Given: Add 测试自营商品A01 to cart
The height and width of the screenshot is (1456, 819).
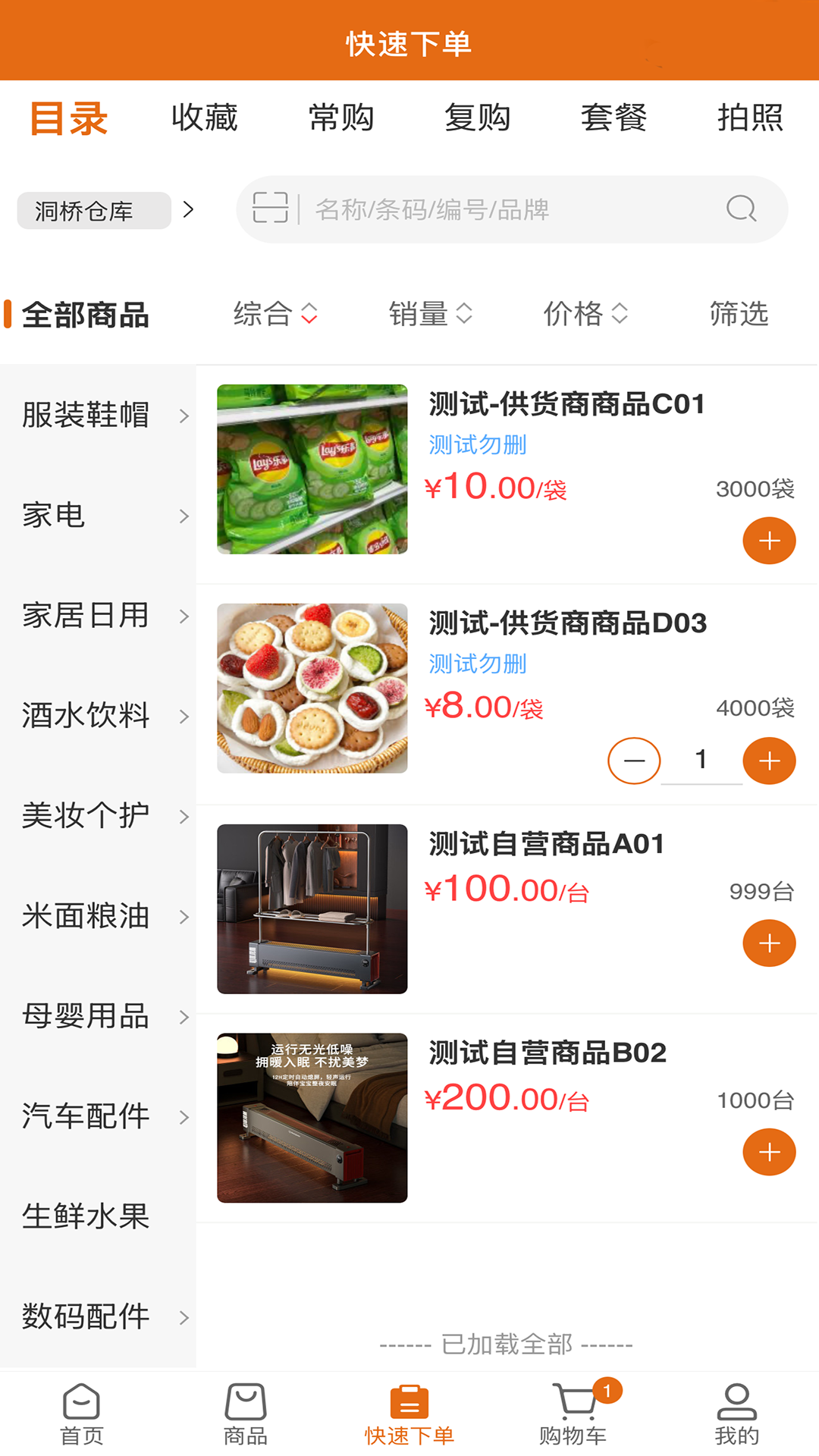Looking at the screenshot, I should coord(769,943).
